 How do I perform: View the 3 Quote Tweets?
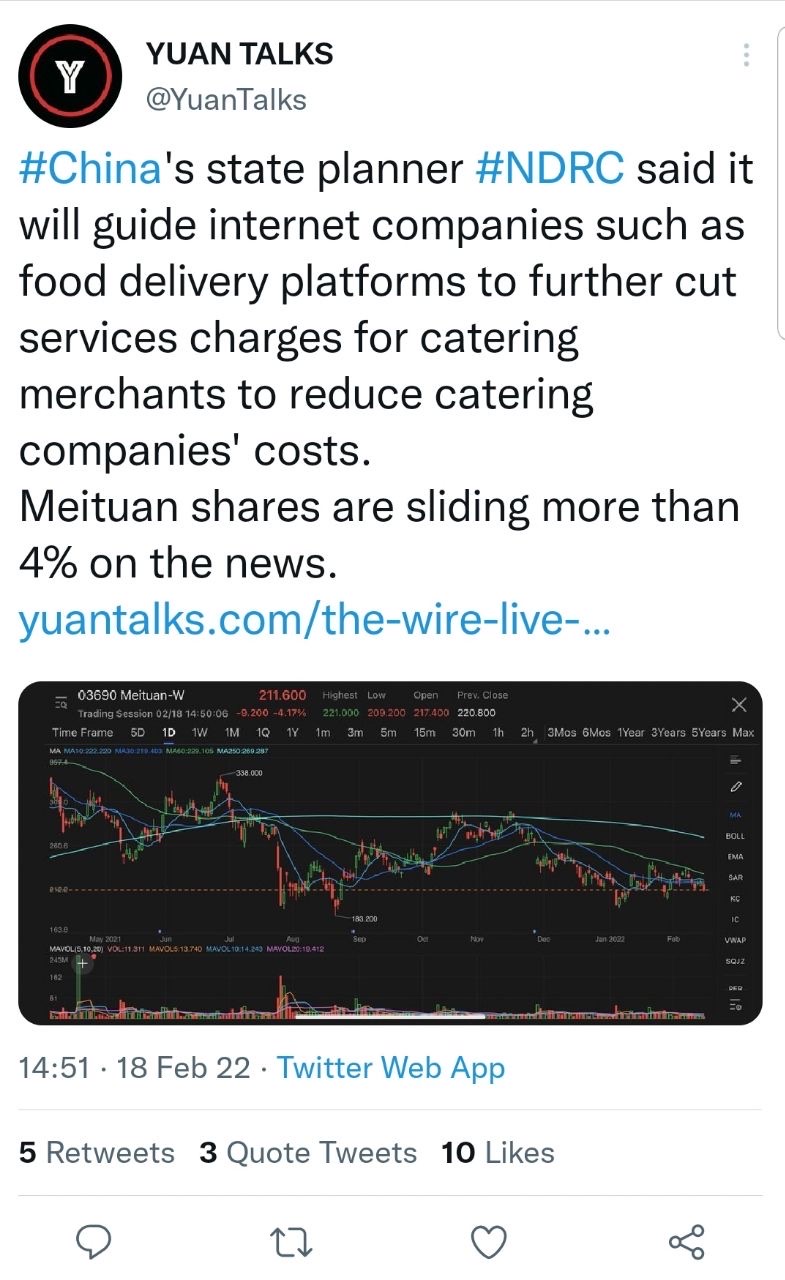[x=308, y=1152]
